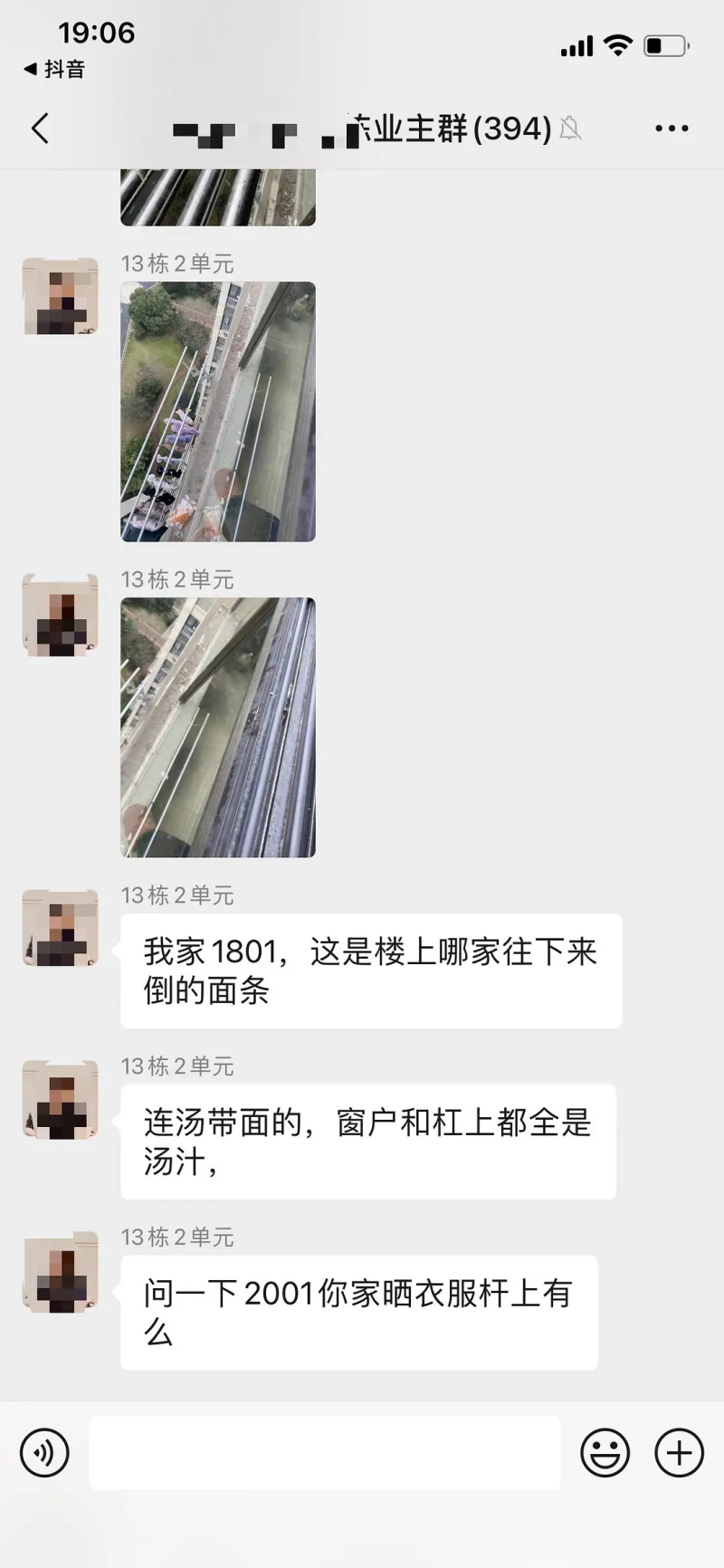Switch to voice message input
The image size is (724, 1568).
44,1453
